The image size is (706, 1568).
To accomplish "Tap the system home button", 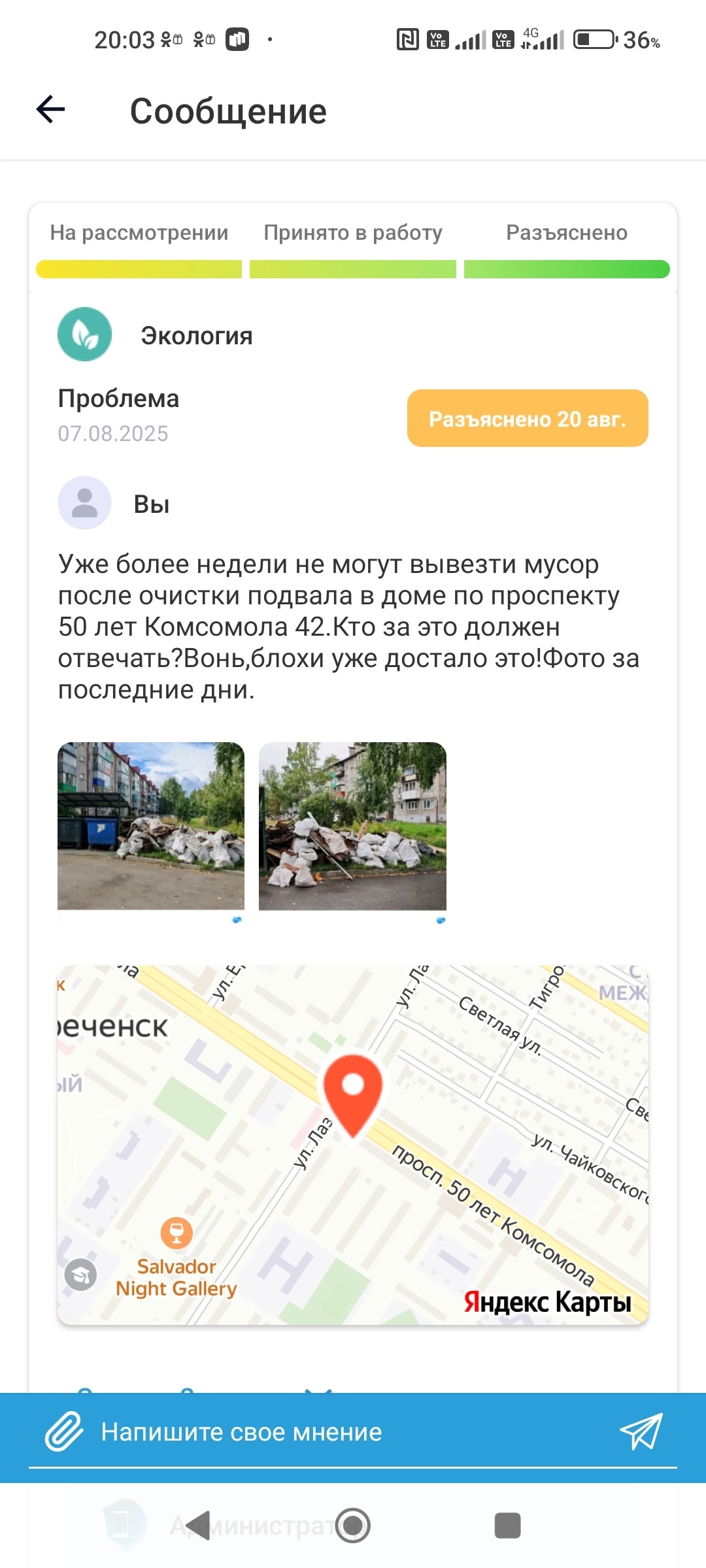I will (x=353, y=1526).
